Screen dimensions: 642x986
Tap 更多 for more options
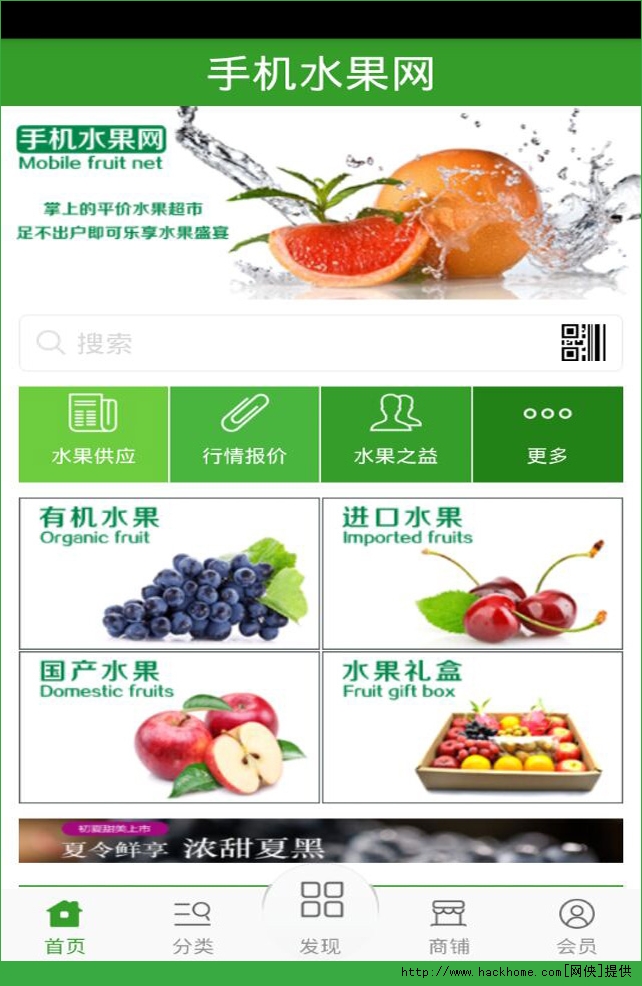pyautogui.click(x=548, y=435)
